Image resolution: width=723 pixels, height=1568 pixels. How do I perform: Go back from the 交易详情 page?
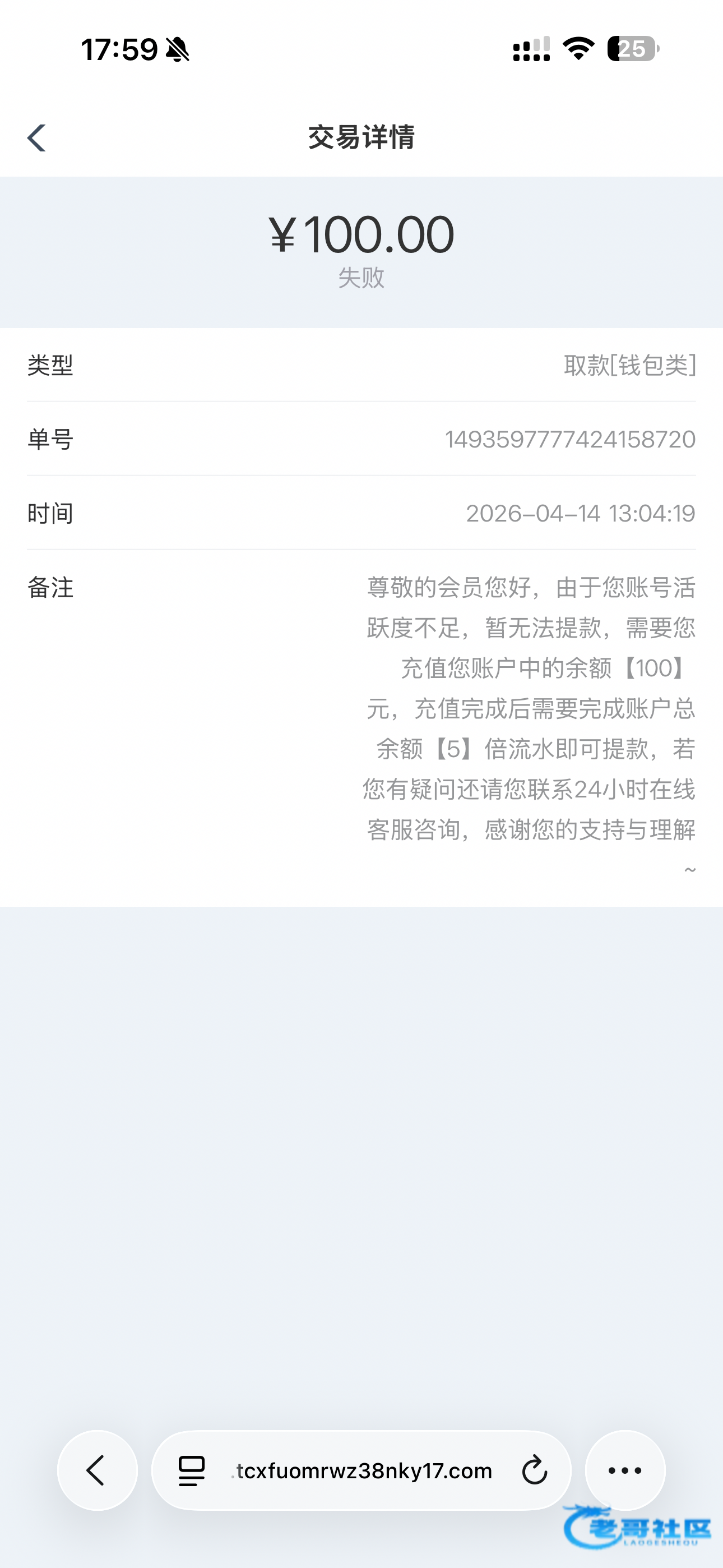click(x=36, y=137)
